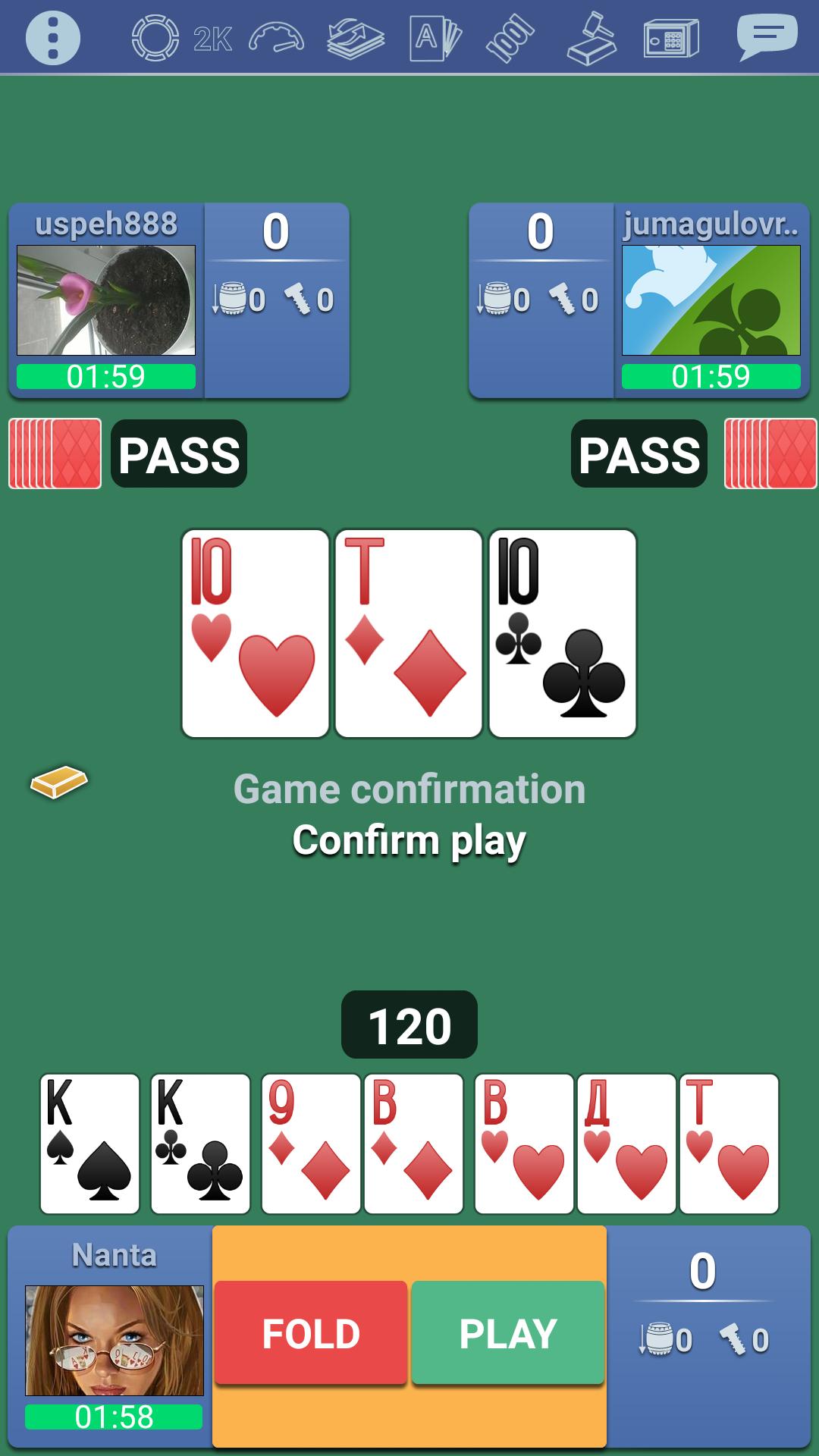819x1456 pixels.
Task: Open the 1001 score limit icon
Action: coord(510,38)
